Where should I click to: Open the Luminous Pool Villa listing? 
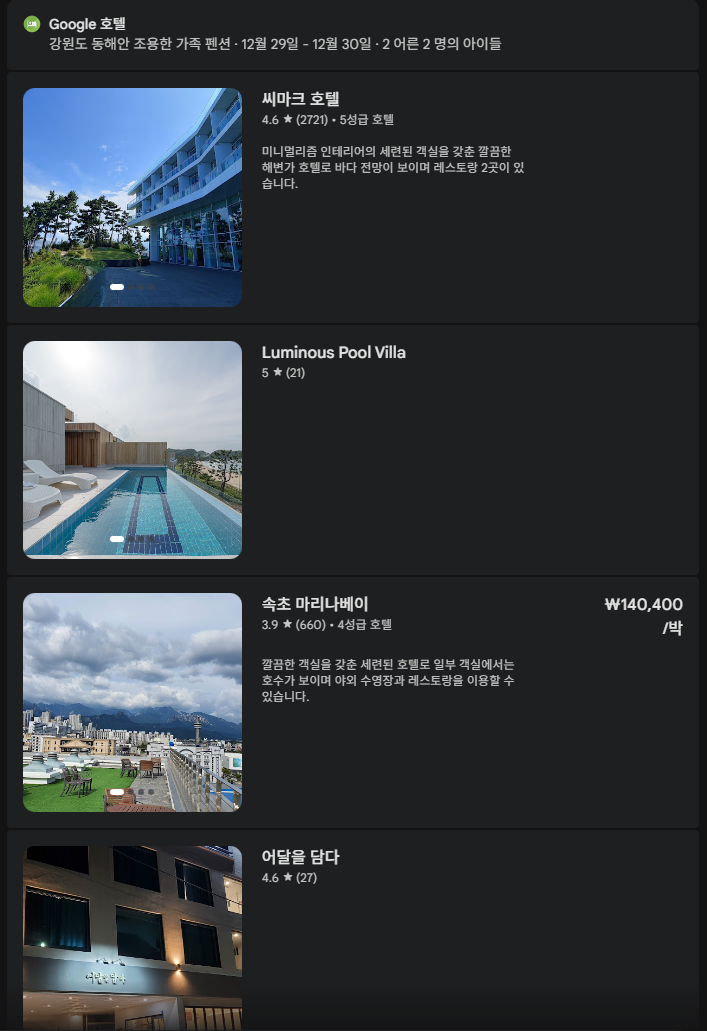click(333, 352)
